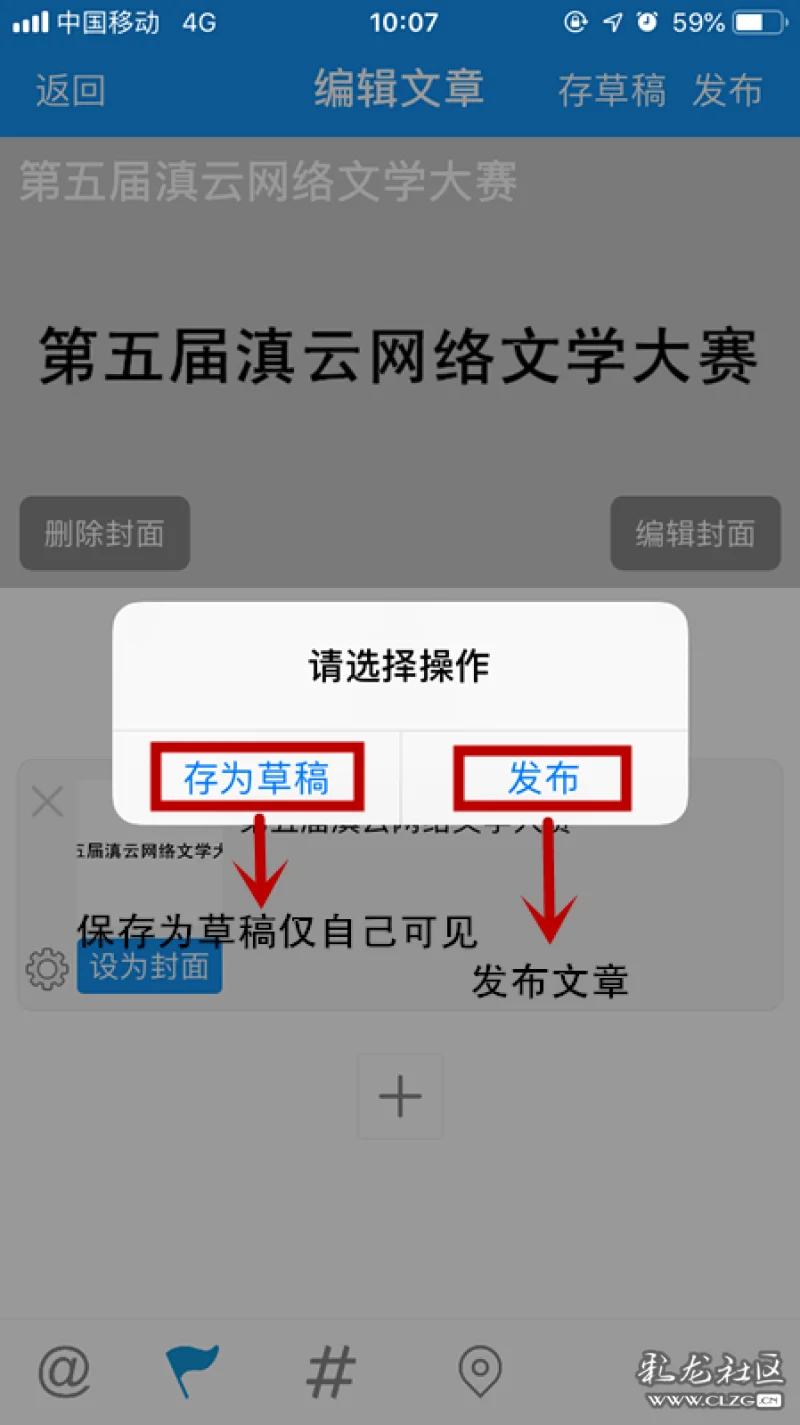Open the gear settings for the image
Screen dimensions: 800x1425
click(x=47, y=969)
